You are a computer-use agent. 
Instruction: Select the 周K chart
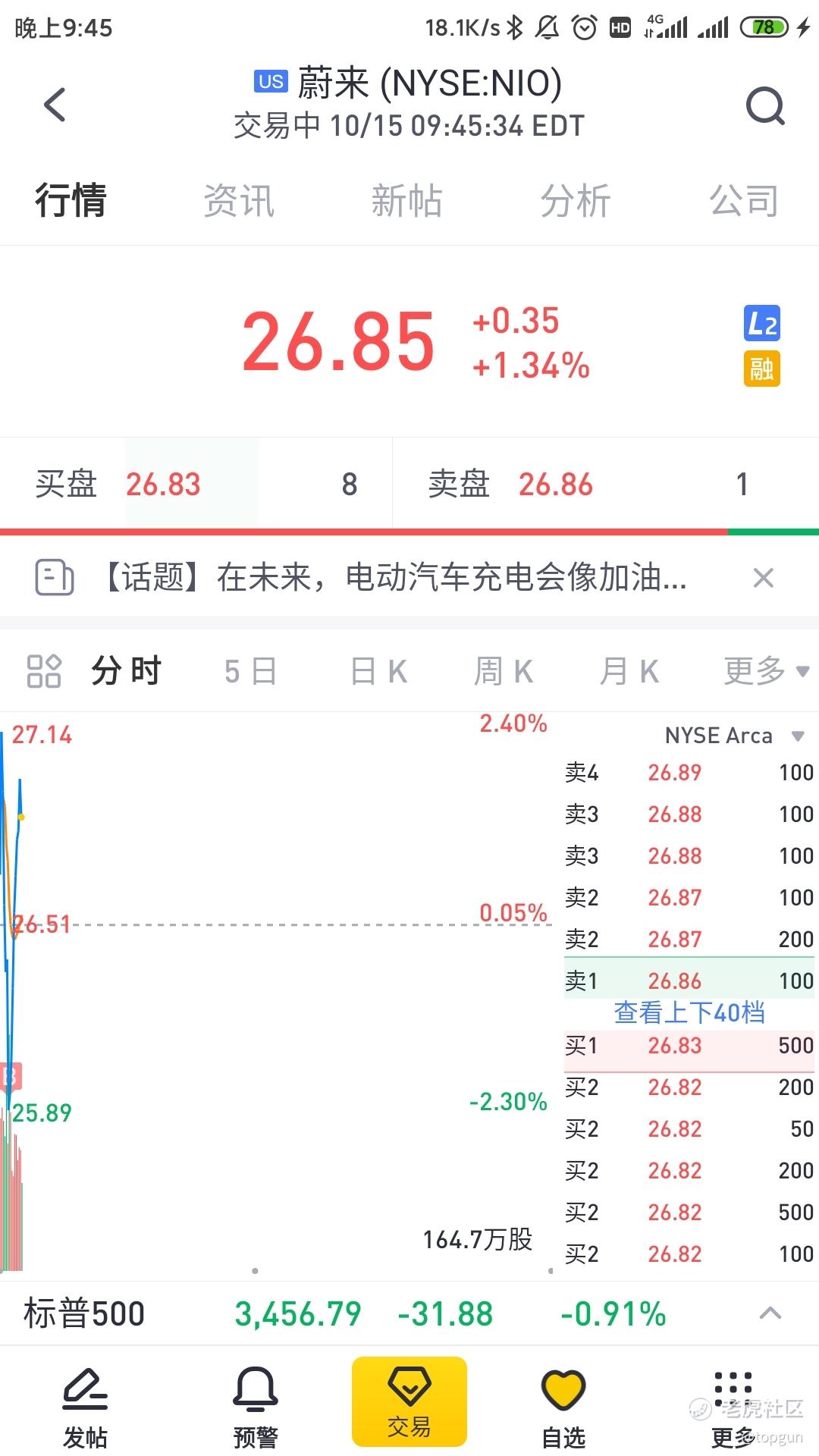pos(504,671)
